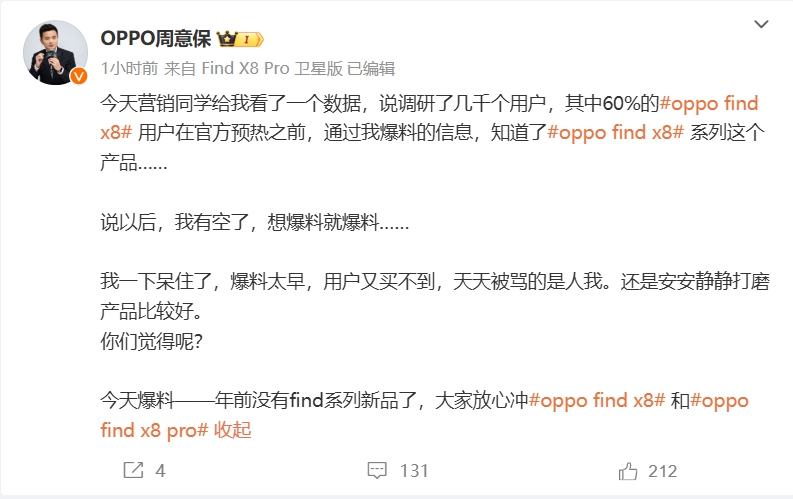Collapse the post with 收起

point(232,430)
